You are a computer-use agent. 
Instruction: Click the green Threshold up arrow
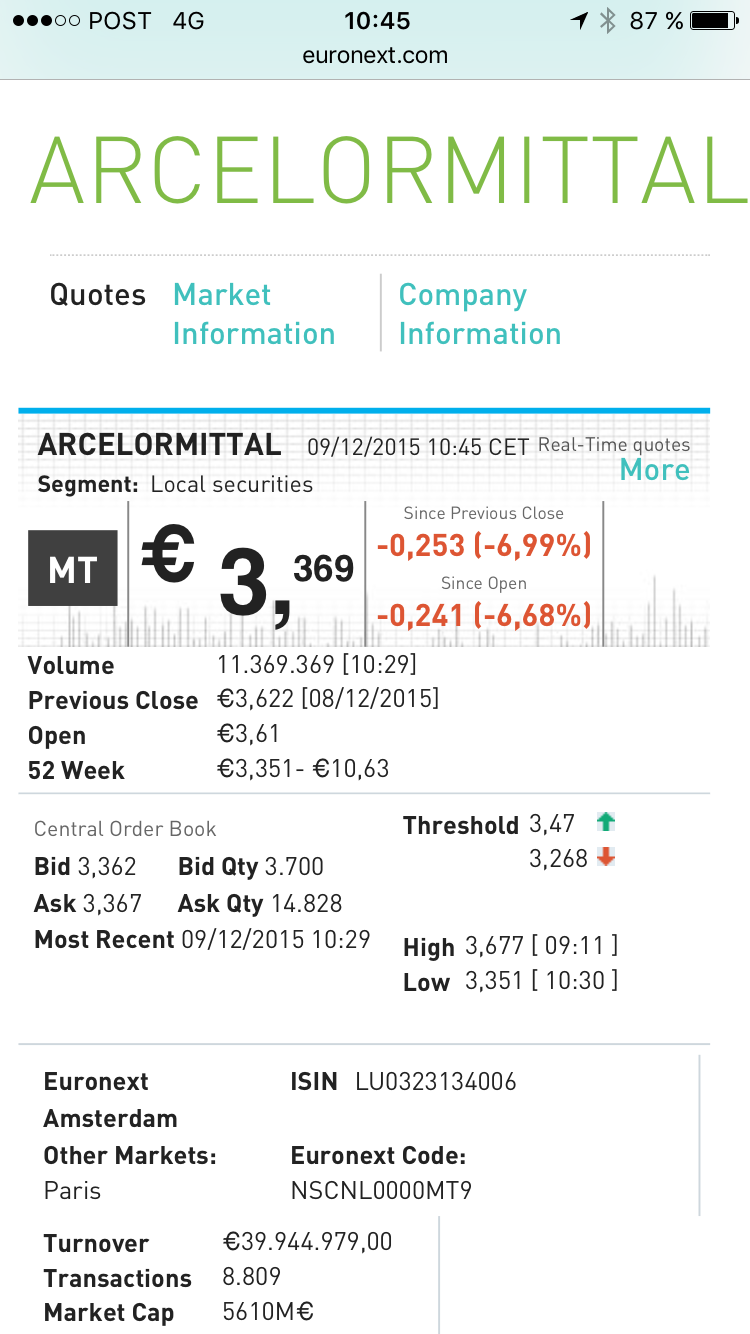click(x=606, y=820)
